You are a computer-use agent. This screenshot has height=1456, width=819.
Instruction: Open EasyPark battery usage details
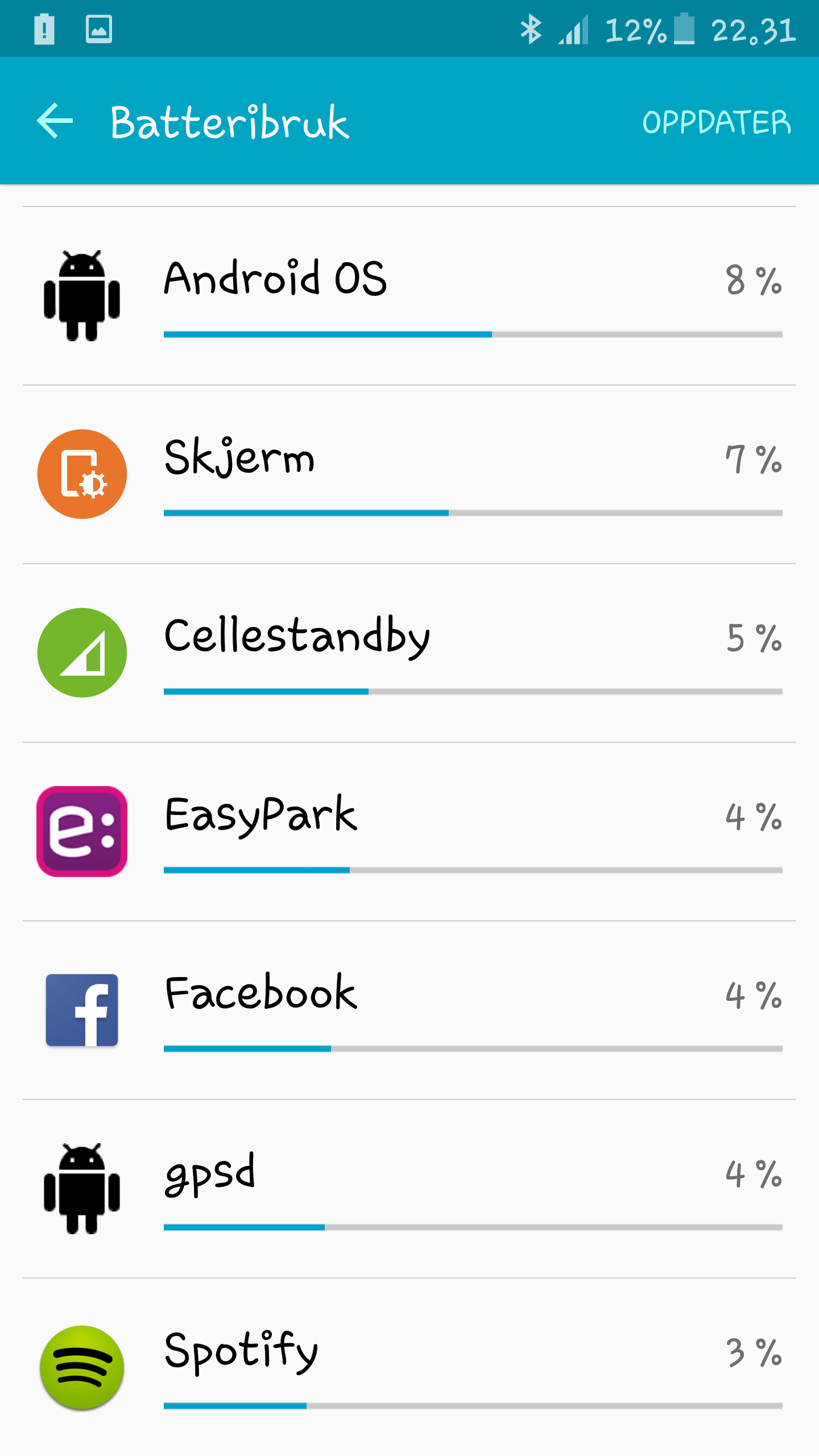[409, 832]
